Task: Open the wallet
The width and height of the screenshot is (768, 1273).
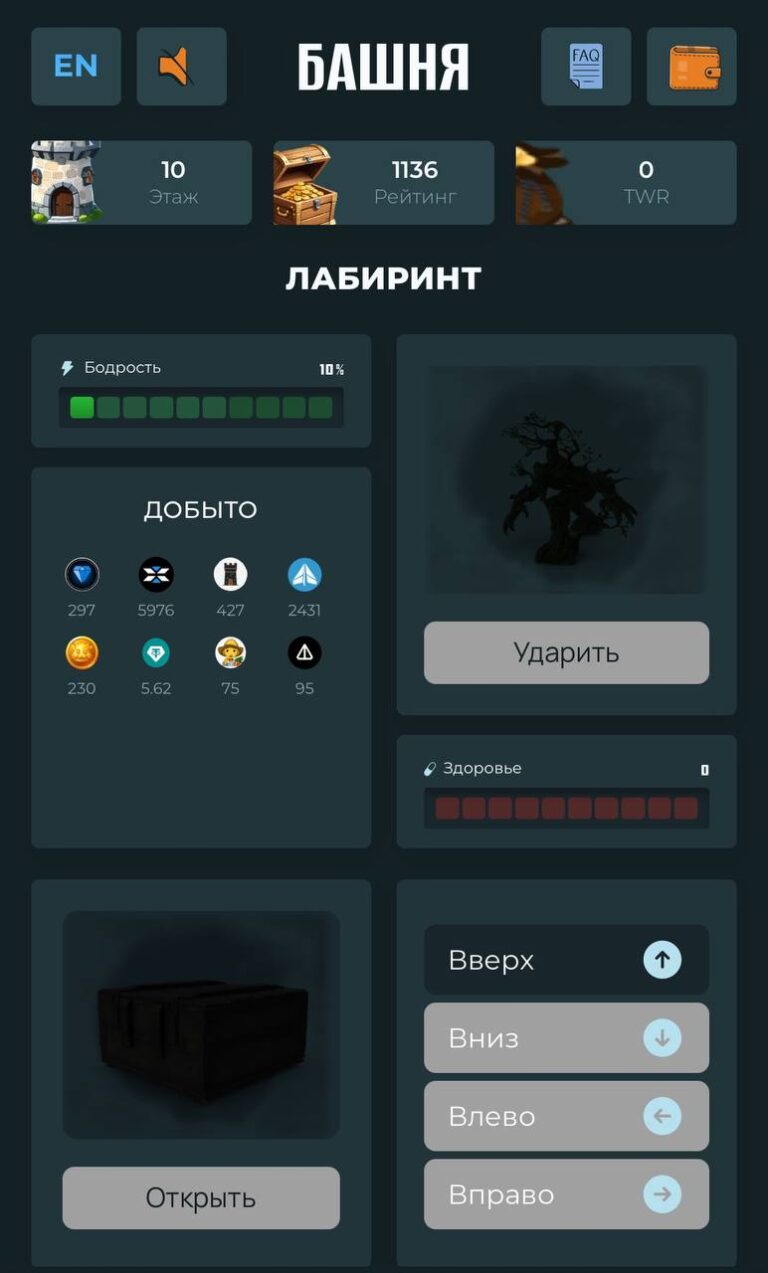Action: click(692, 66)
